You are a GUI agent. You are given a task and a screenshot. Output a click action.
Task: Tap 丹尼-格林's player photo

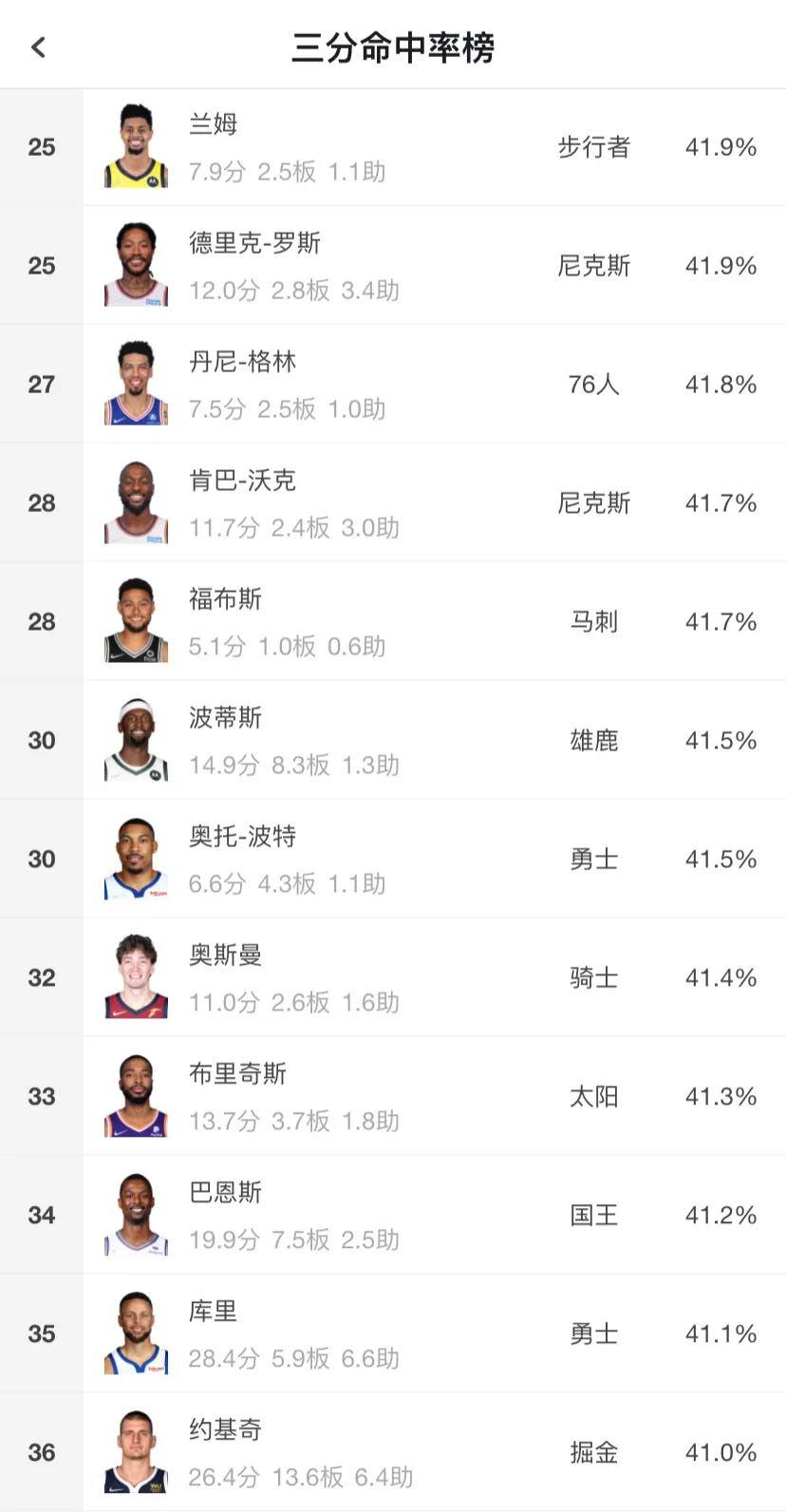[x=136, y=382]
